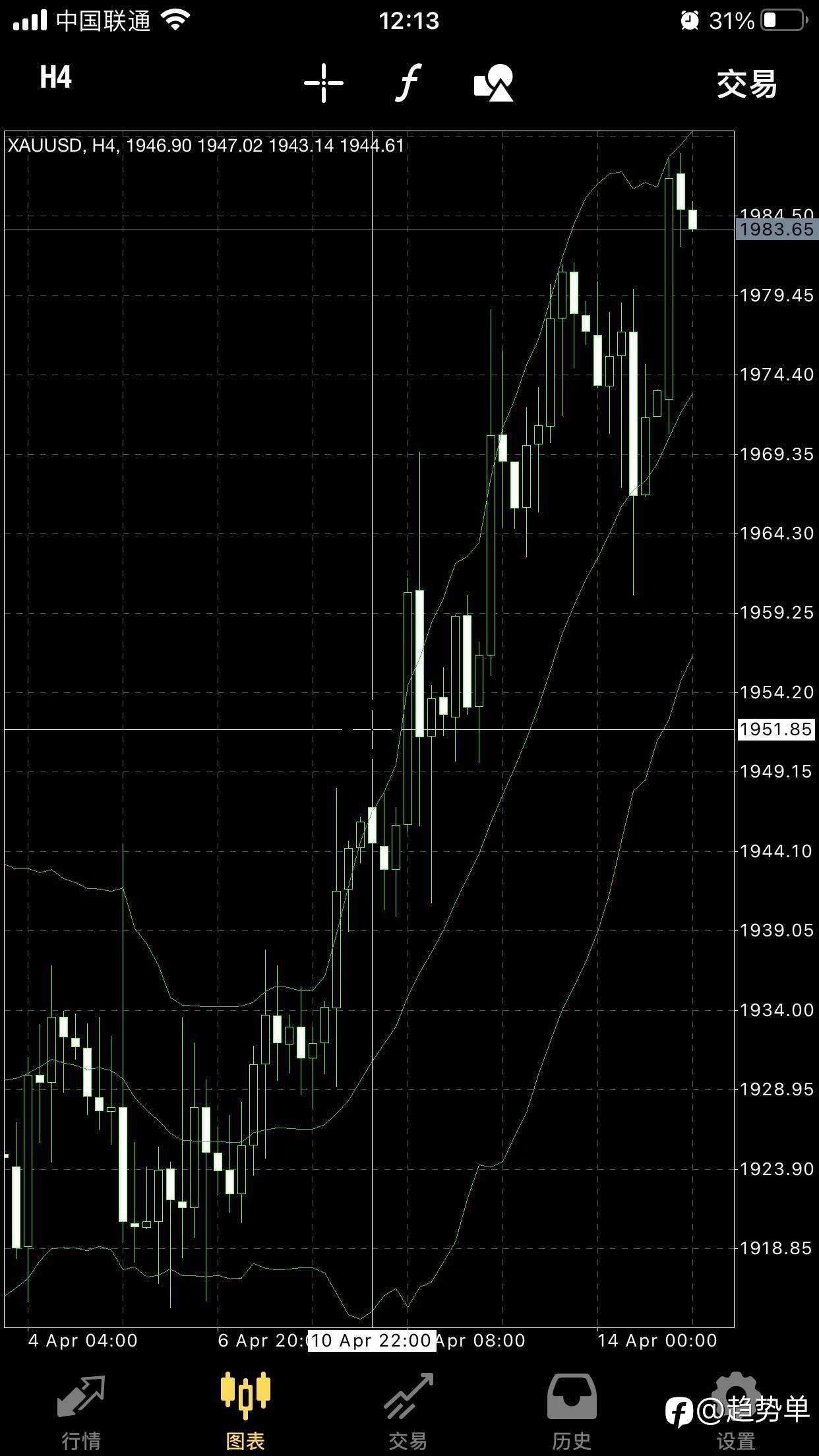Activate the crosshair tool
819x1456 pixels.
[324, 83]
